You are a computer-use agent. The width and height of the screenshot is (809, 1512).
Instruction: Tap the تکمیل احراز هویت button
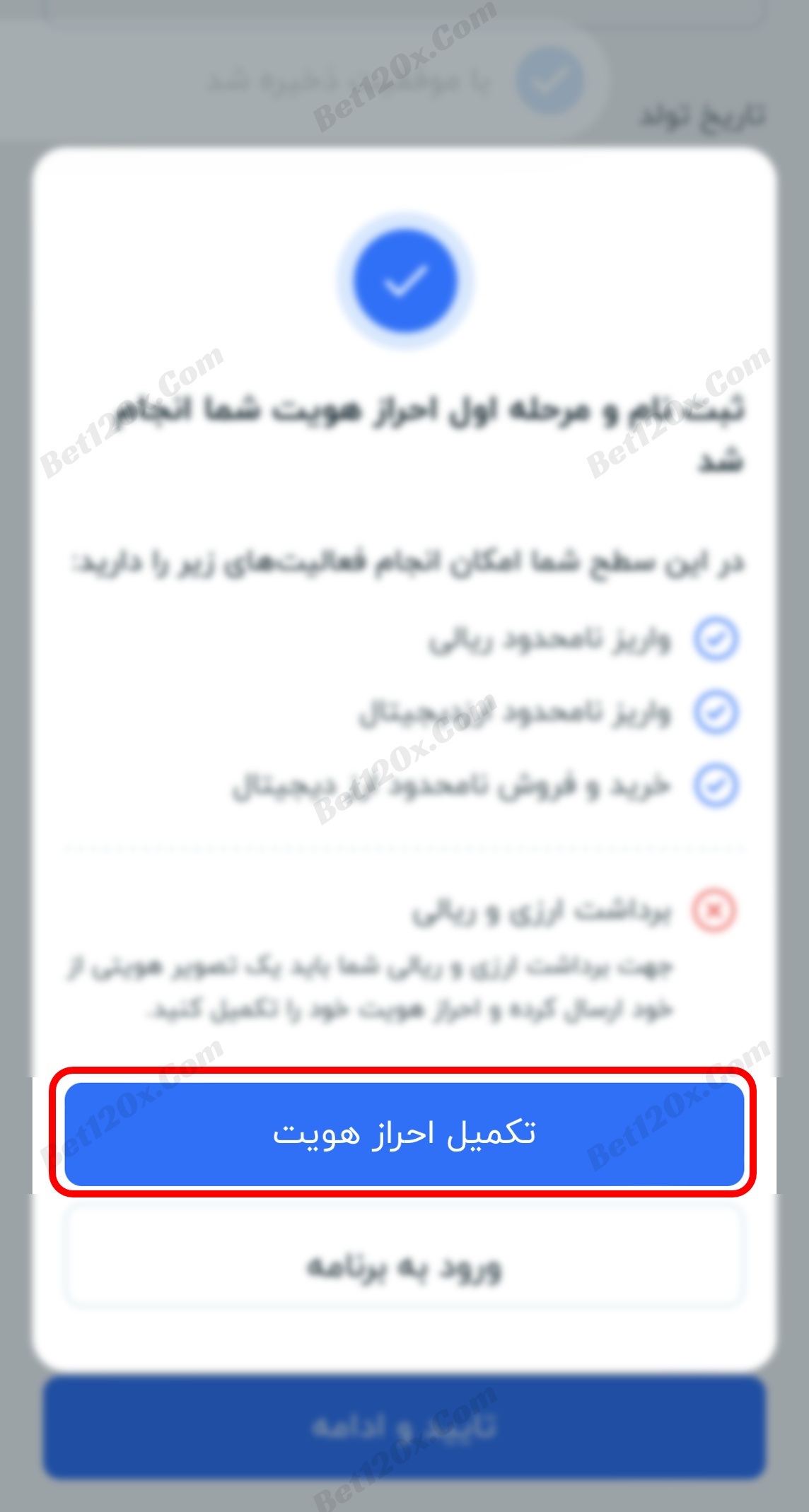point(404,1133)
